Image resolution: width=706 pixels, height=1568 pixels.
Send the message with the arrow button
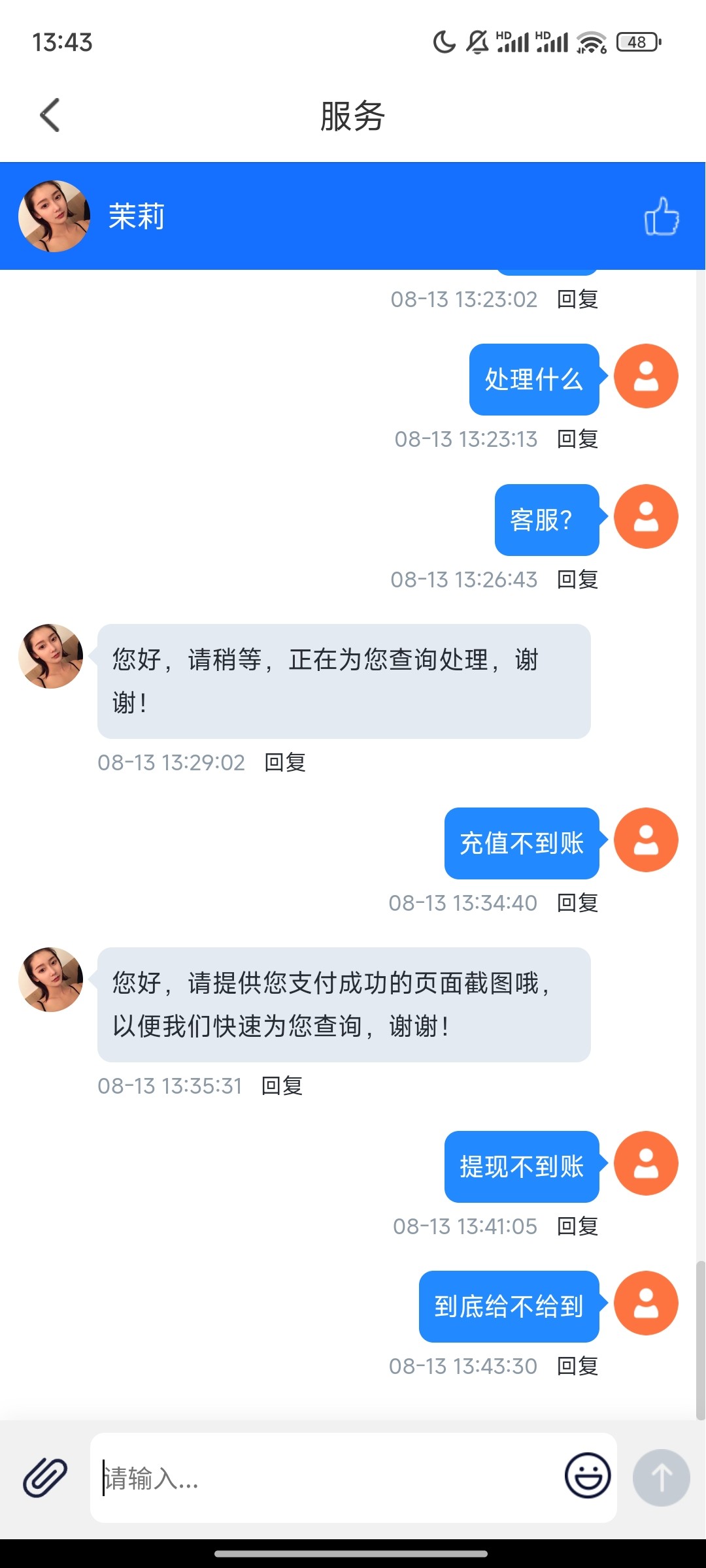coord(661,1477)
